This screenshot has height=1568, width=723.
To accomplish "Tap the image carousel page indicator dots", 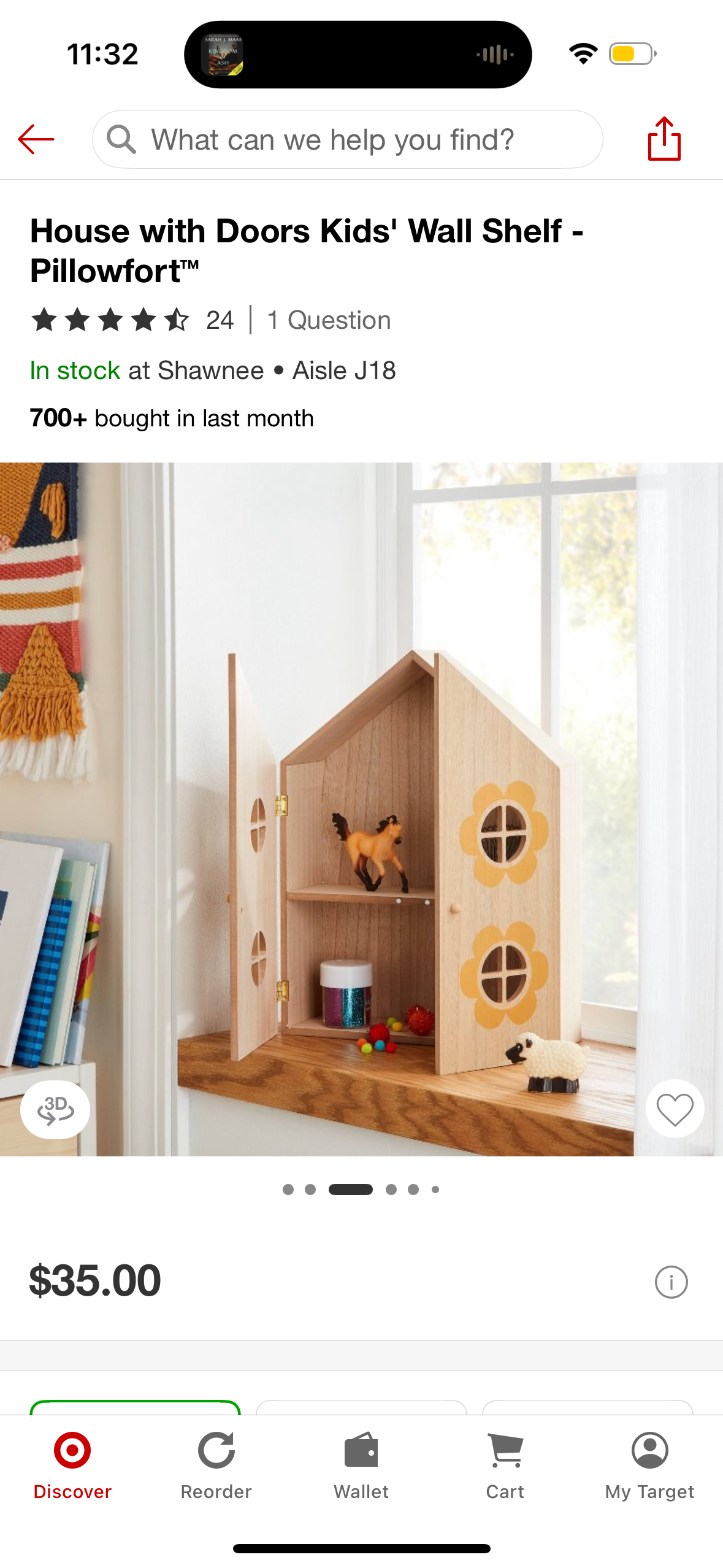I will click(361, 1189).
